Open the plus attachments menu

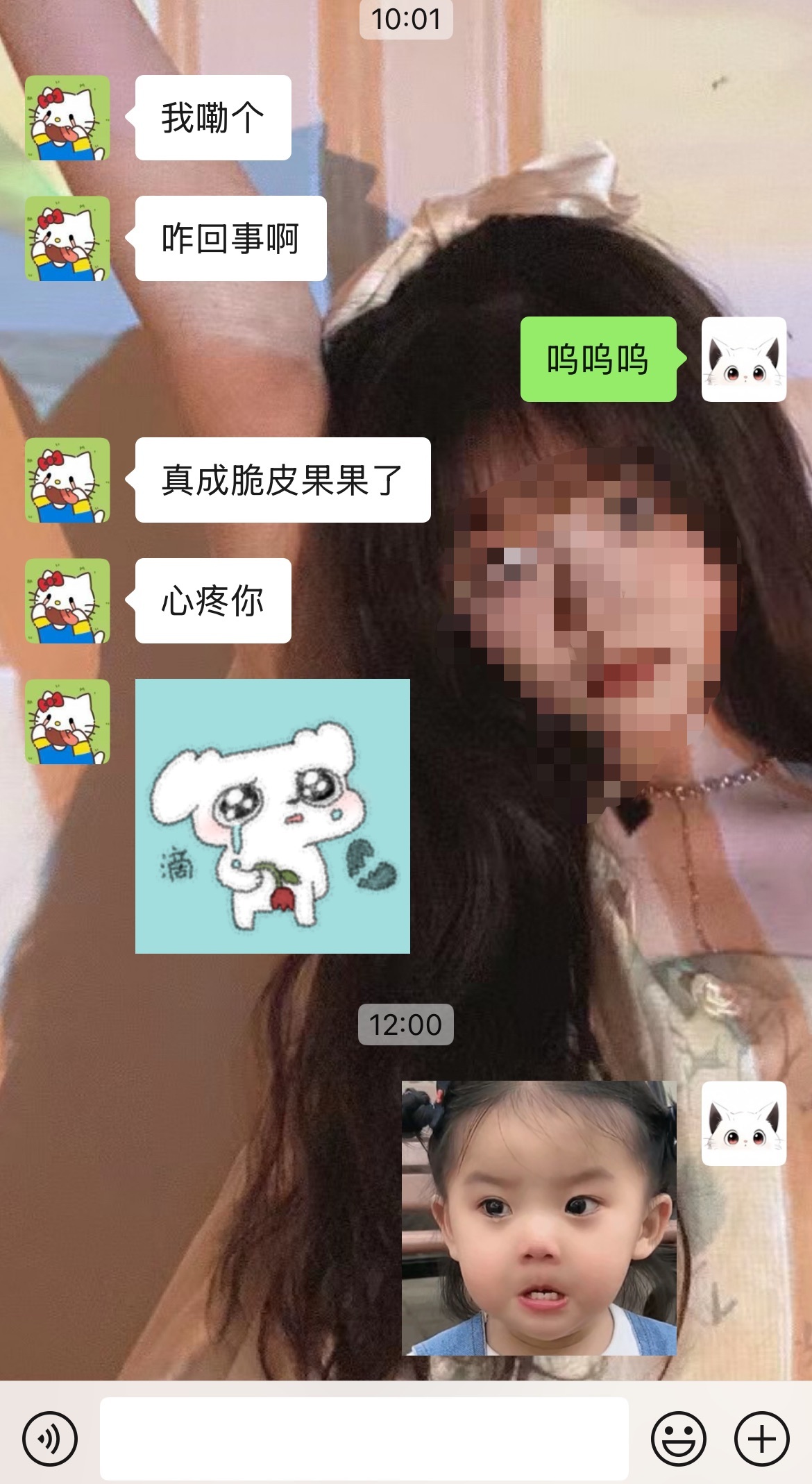[x=761, y=1438]
